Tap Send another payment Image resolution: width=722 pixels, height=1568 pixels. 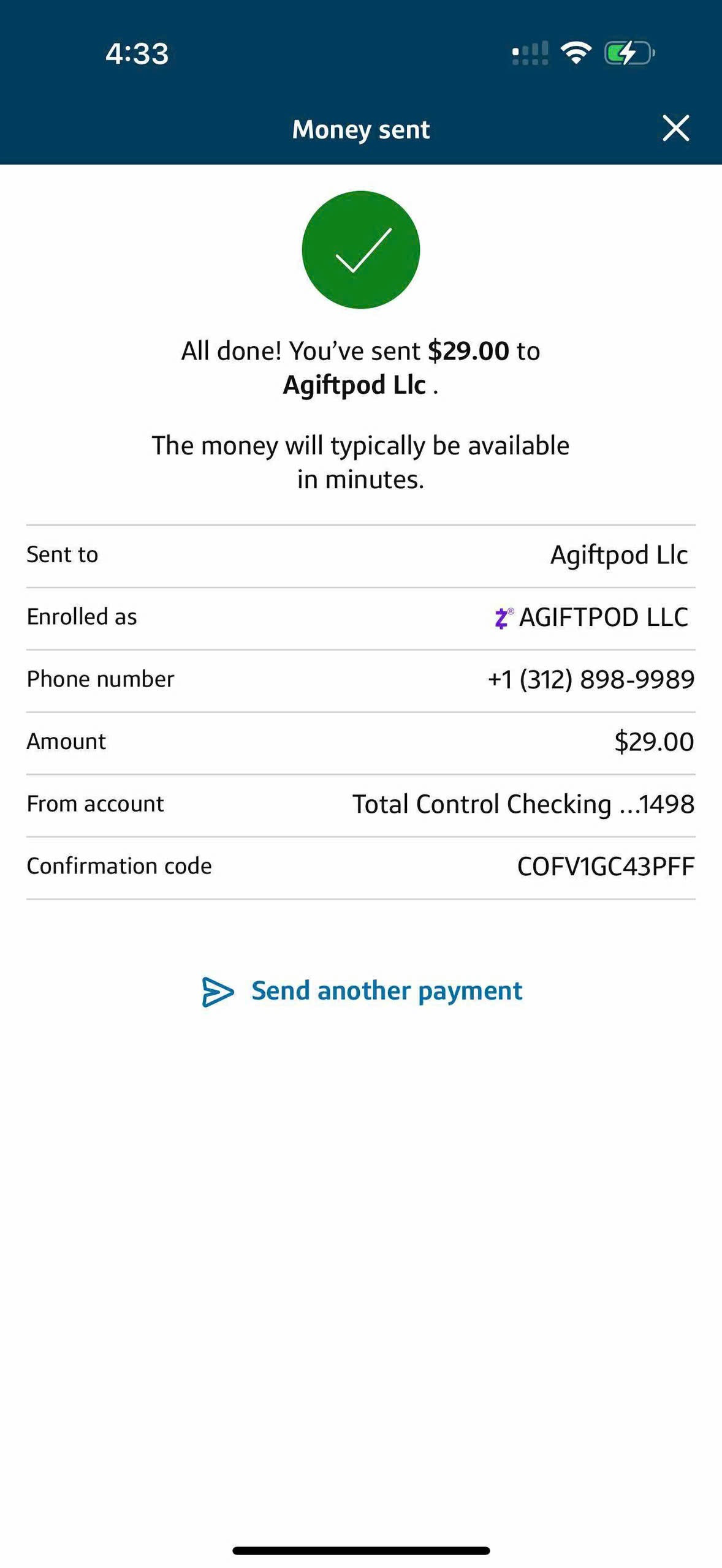click(x=362, y=991)
